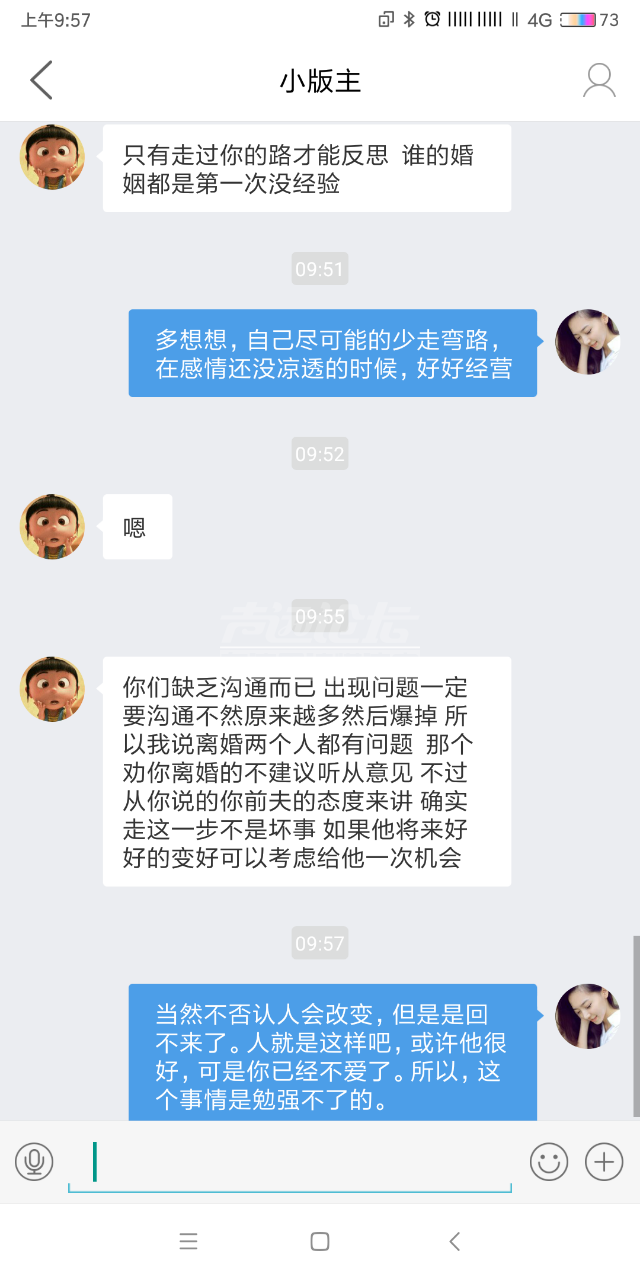Focus the message text input field
Screen dimensions: 640x1280
pos(290,1162)
